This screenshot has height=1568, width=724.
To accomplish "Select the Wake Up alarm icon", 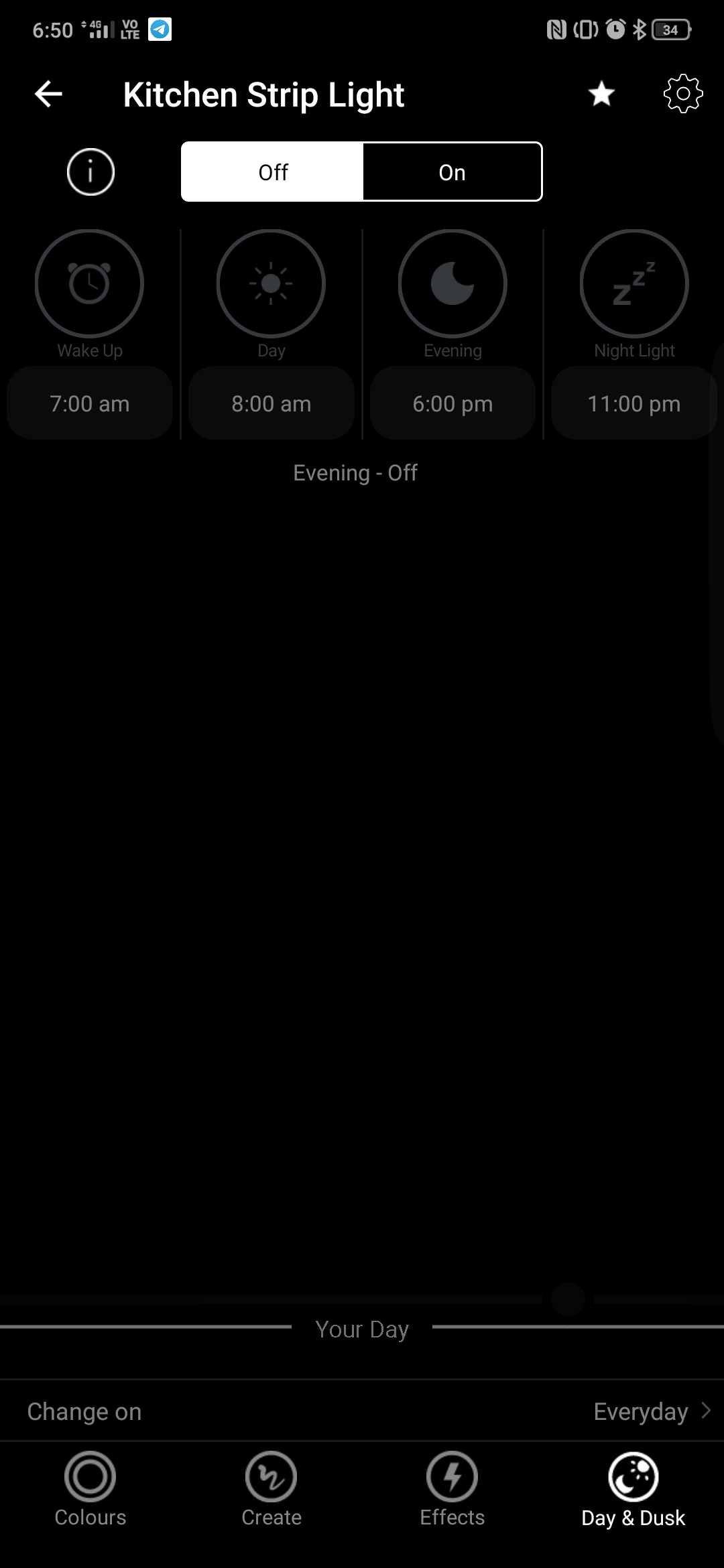I will tap(89, 283).
